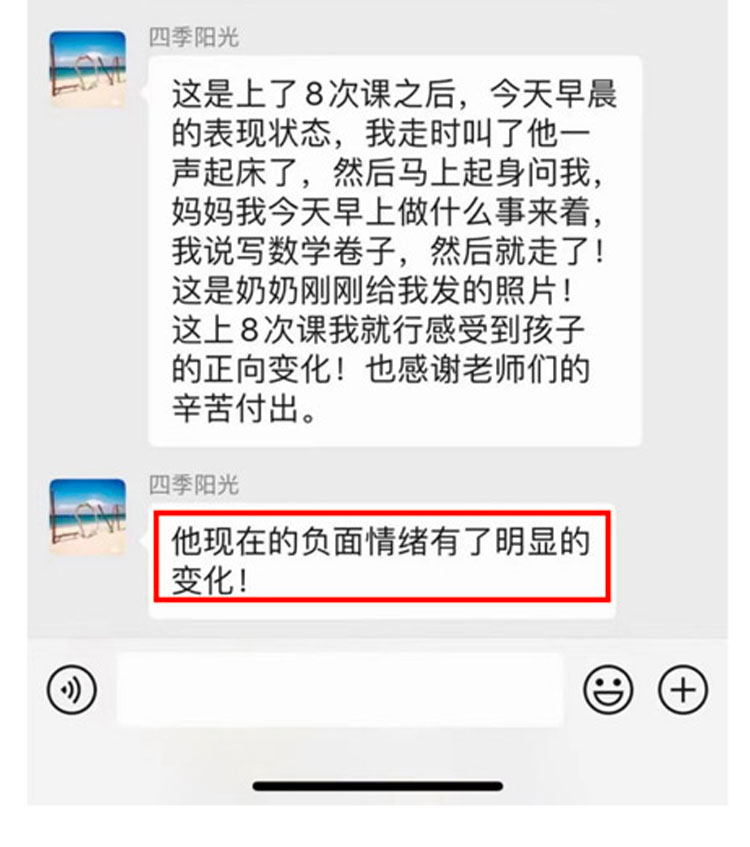This screenshot has width=750, height=847.
Task: Switch to voice message input
Action: point(72,689)
